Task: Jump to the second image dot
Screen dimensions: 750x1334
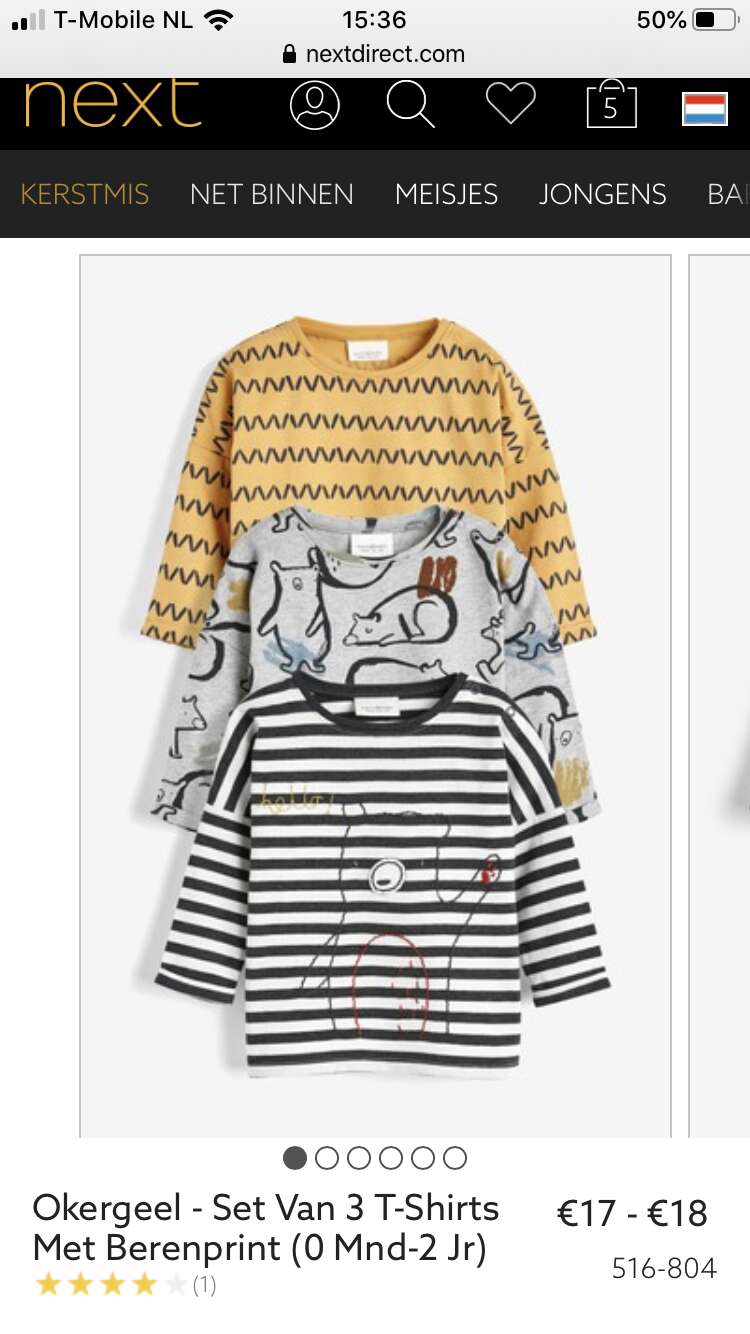Action: pyautogui.click(x=327, y=1158)
